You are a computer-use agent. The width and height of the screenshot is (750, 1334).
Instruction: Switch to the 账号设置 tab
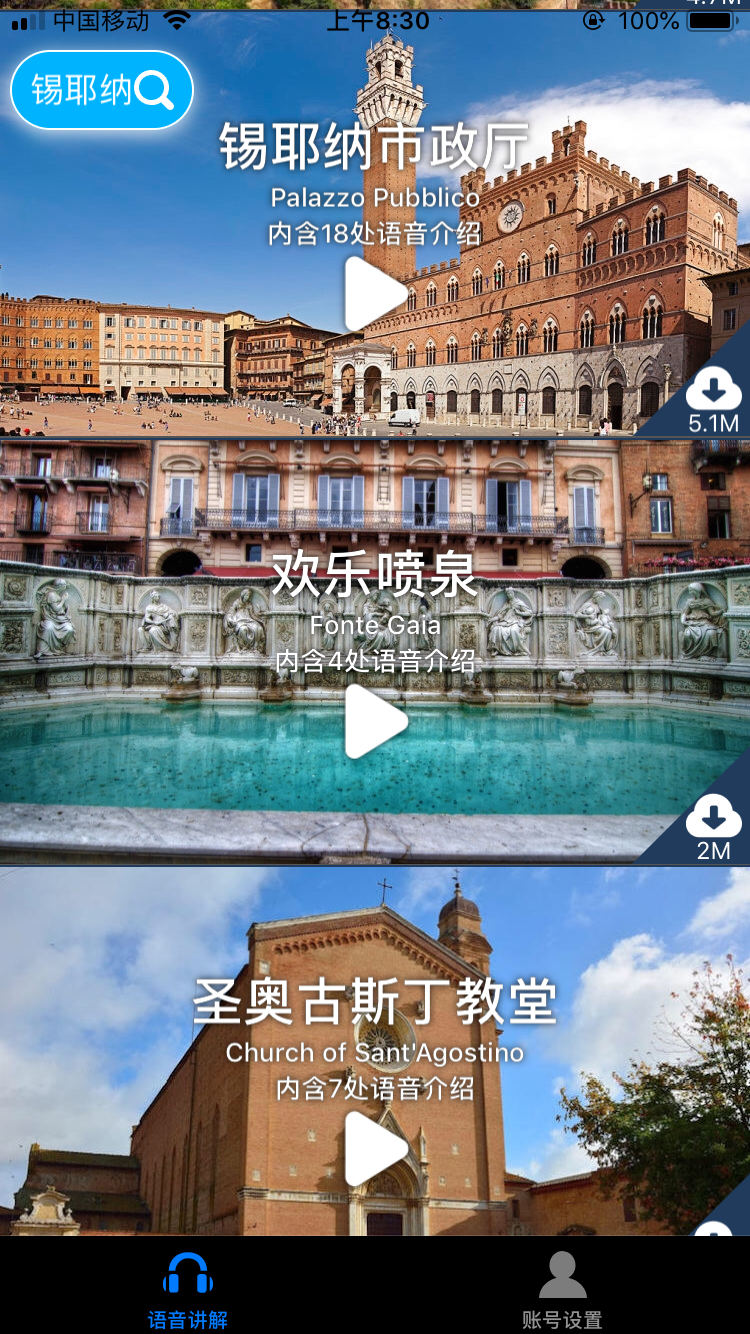562,1290
